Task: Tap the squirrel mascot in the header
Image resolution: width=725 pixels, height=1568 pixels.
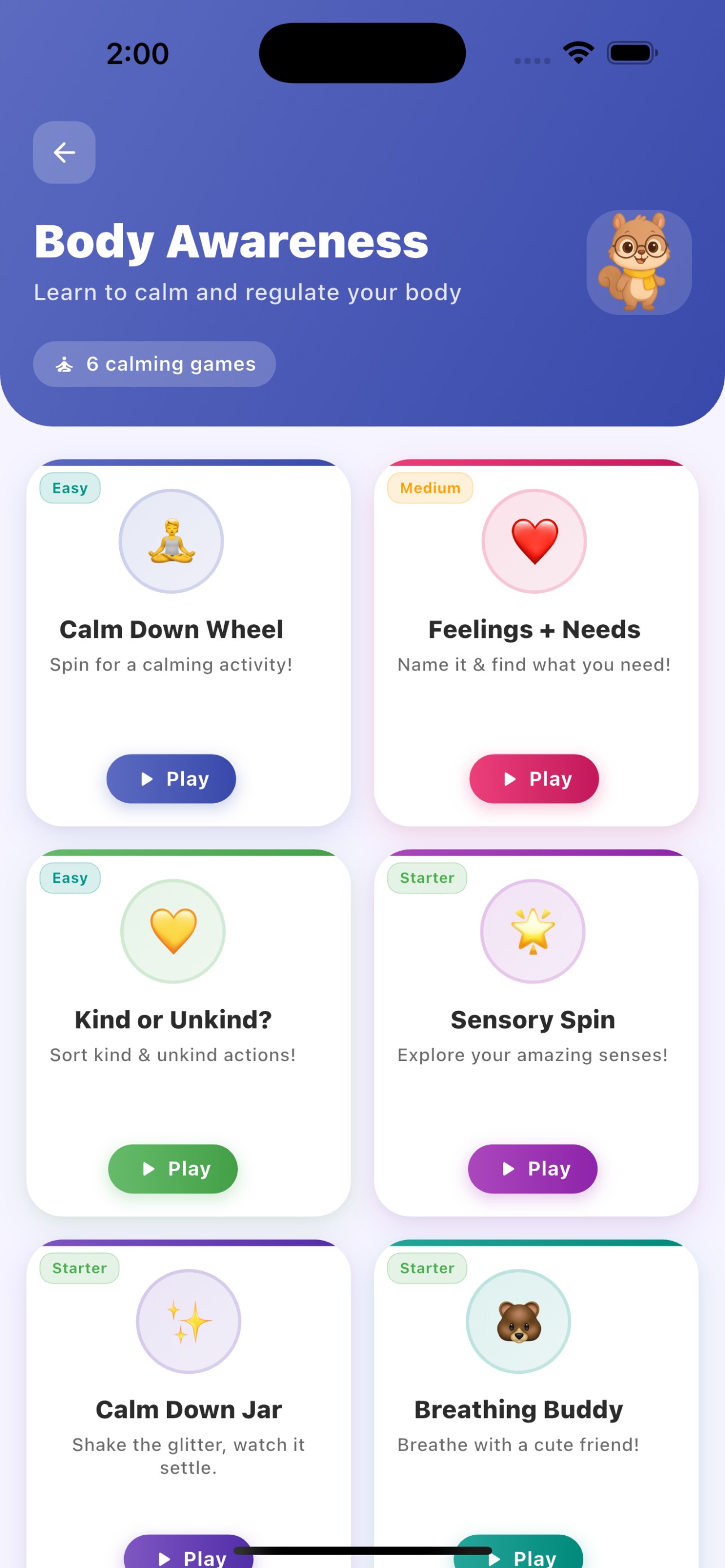Action: (638, 263)
